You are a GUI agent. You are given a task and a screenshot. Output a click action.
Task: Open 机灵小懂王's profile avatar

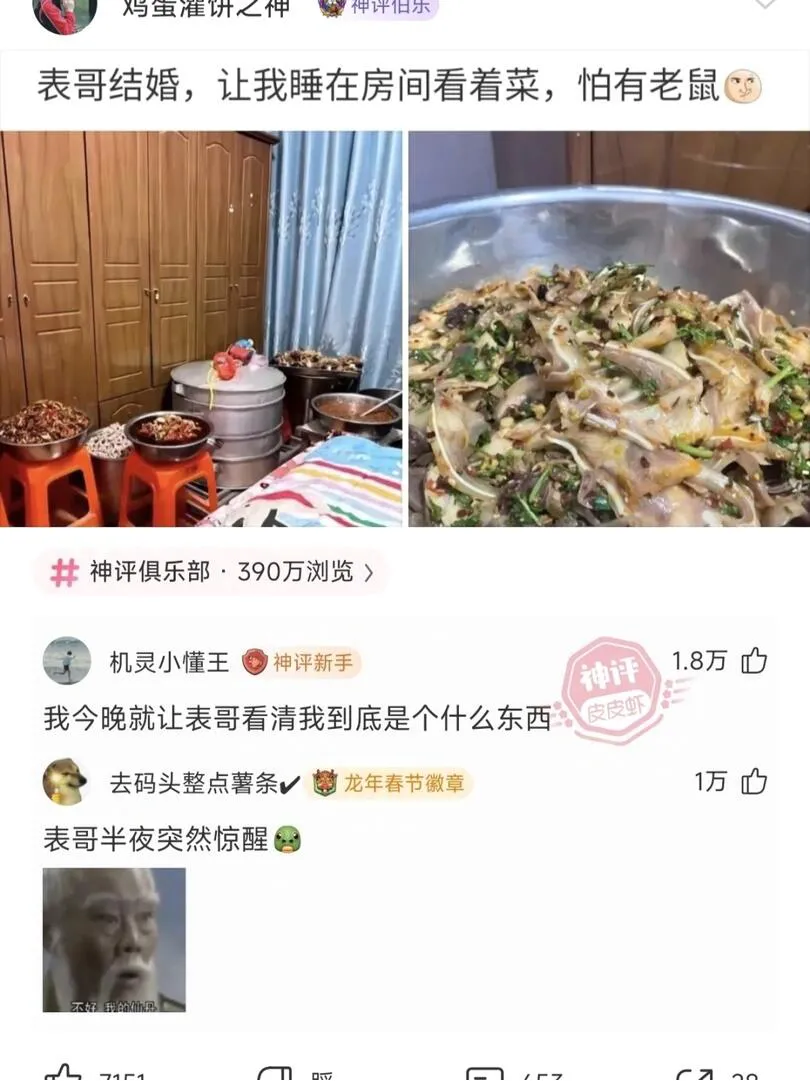point(66,661)
